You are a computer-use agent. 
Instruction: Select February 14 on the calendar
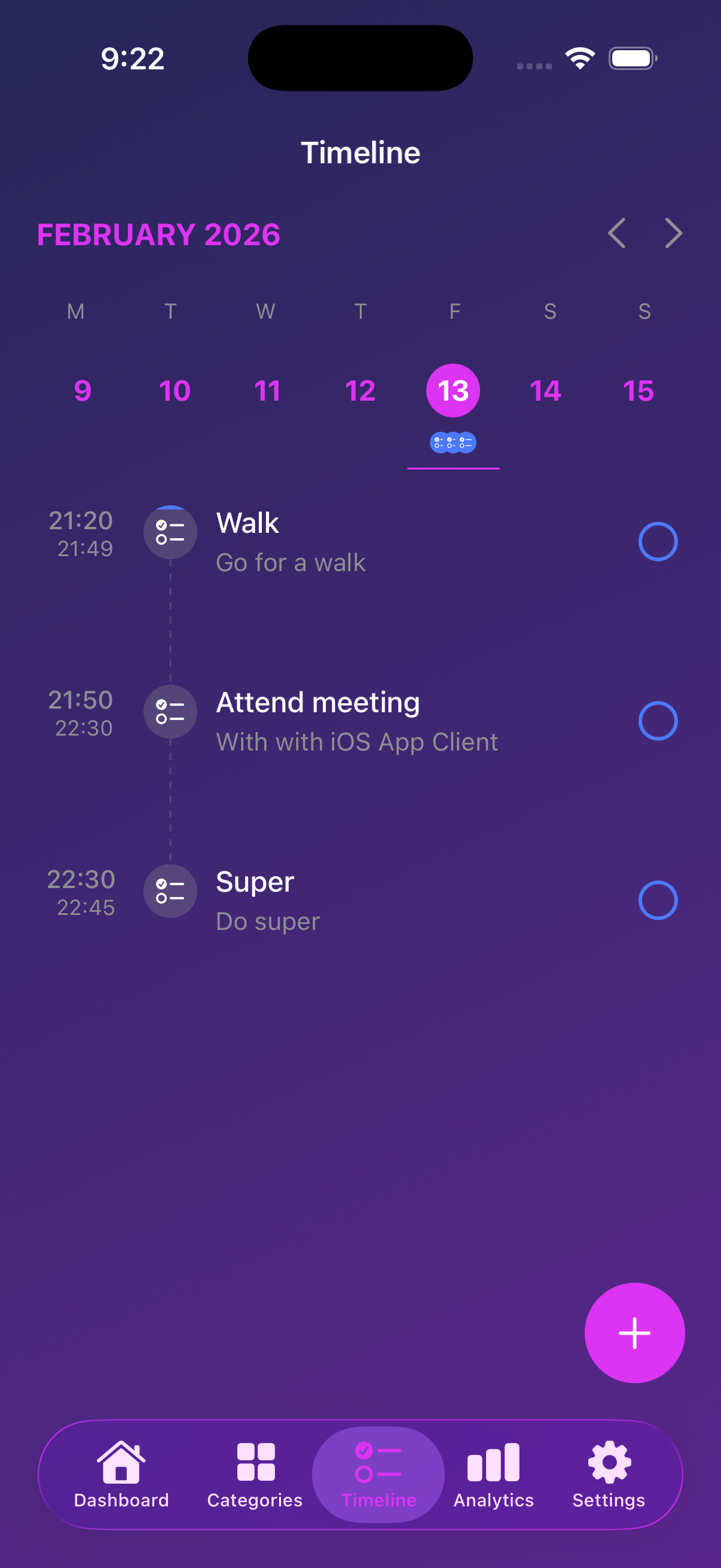click(546, 390)
